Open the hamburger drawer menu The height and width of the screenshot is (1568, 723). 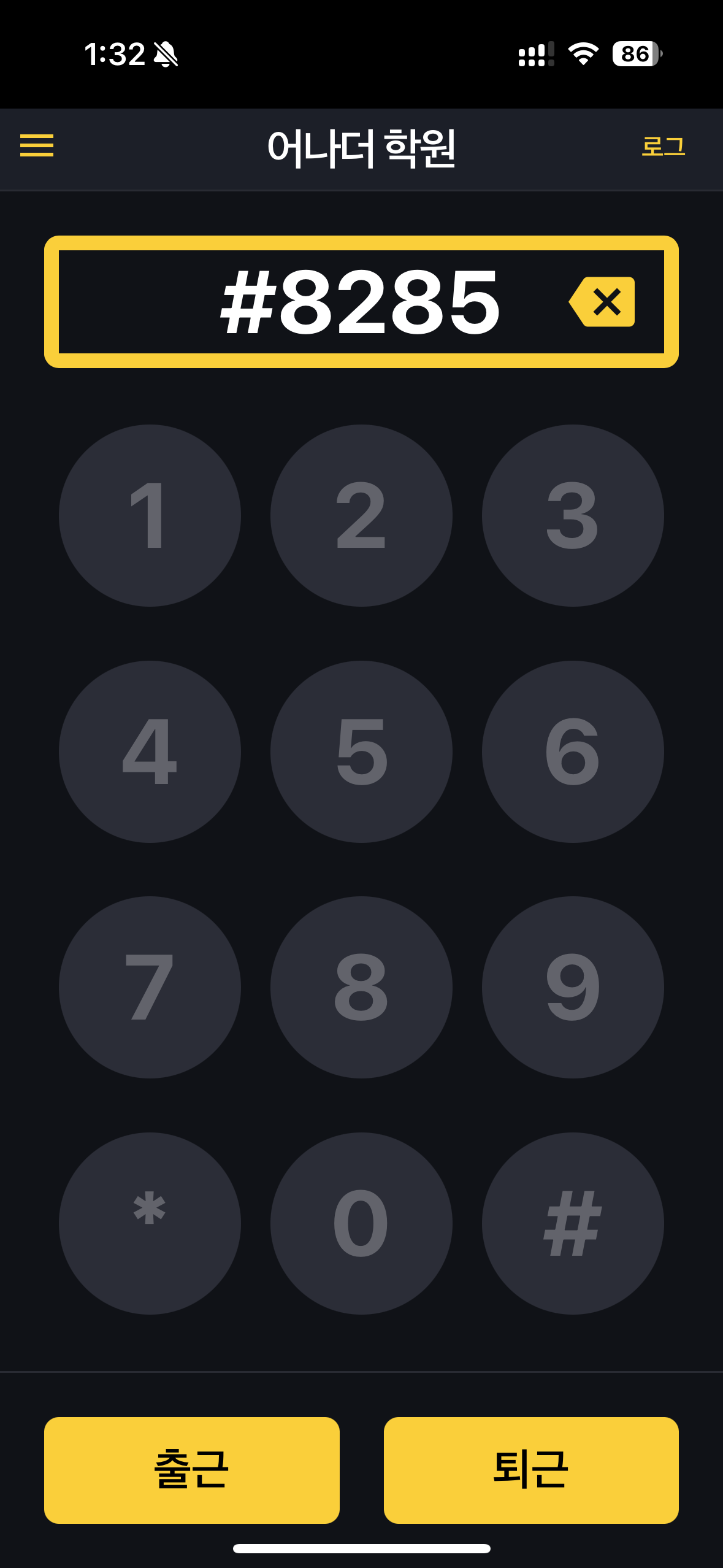[x=37, y=146]
